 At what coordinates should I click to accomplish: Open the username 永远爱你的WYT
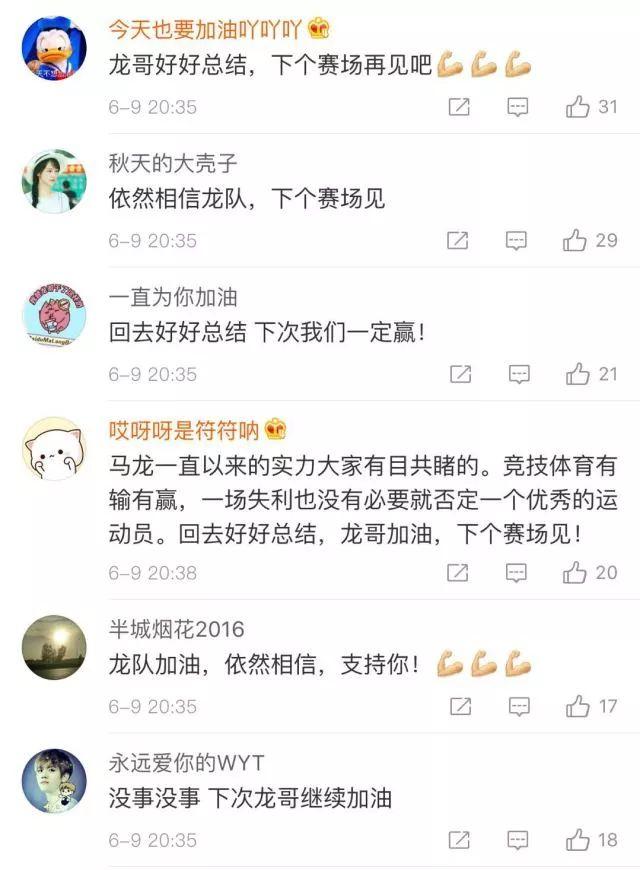(x=186, y=763)
